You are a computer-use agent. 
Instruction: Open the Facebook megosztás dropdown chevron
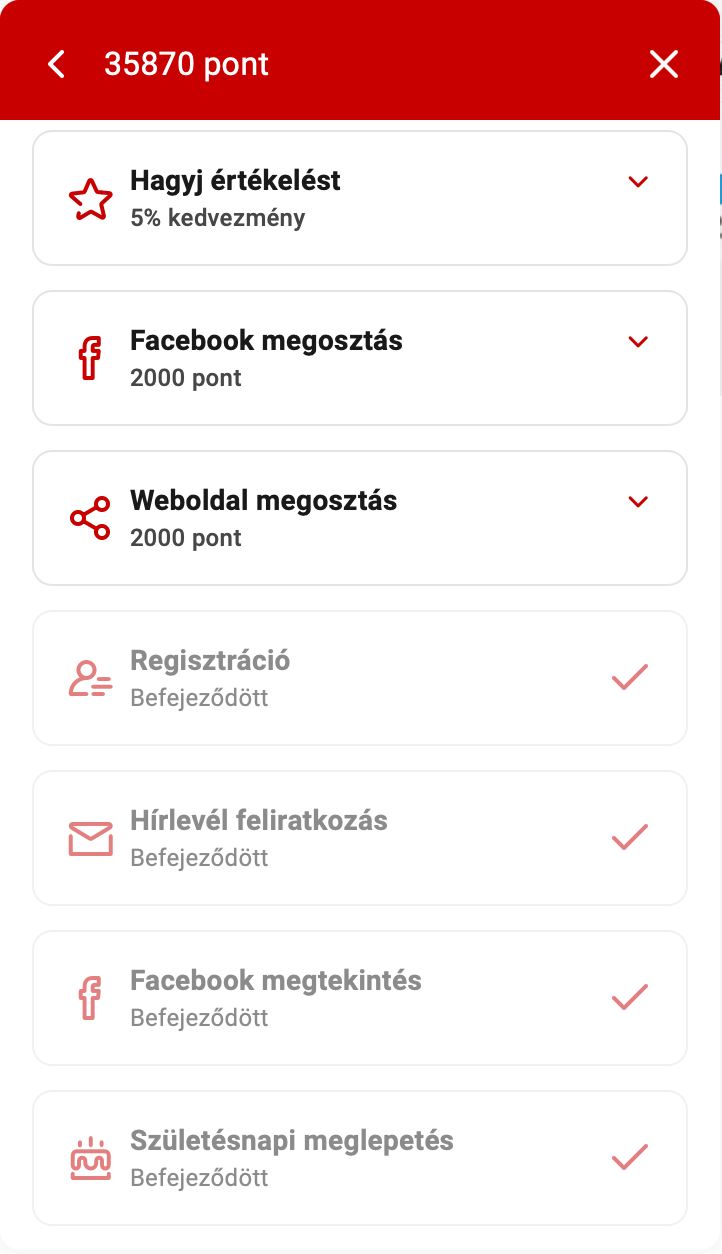pyautogui.click(x=638, y=341)
